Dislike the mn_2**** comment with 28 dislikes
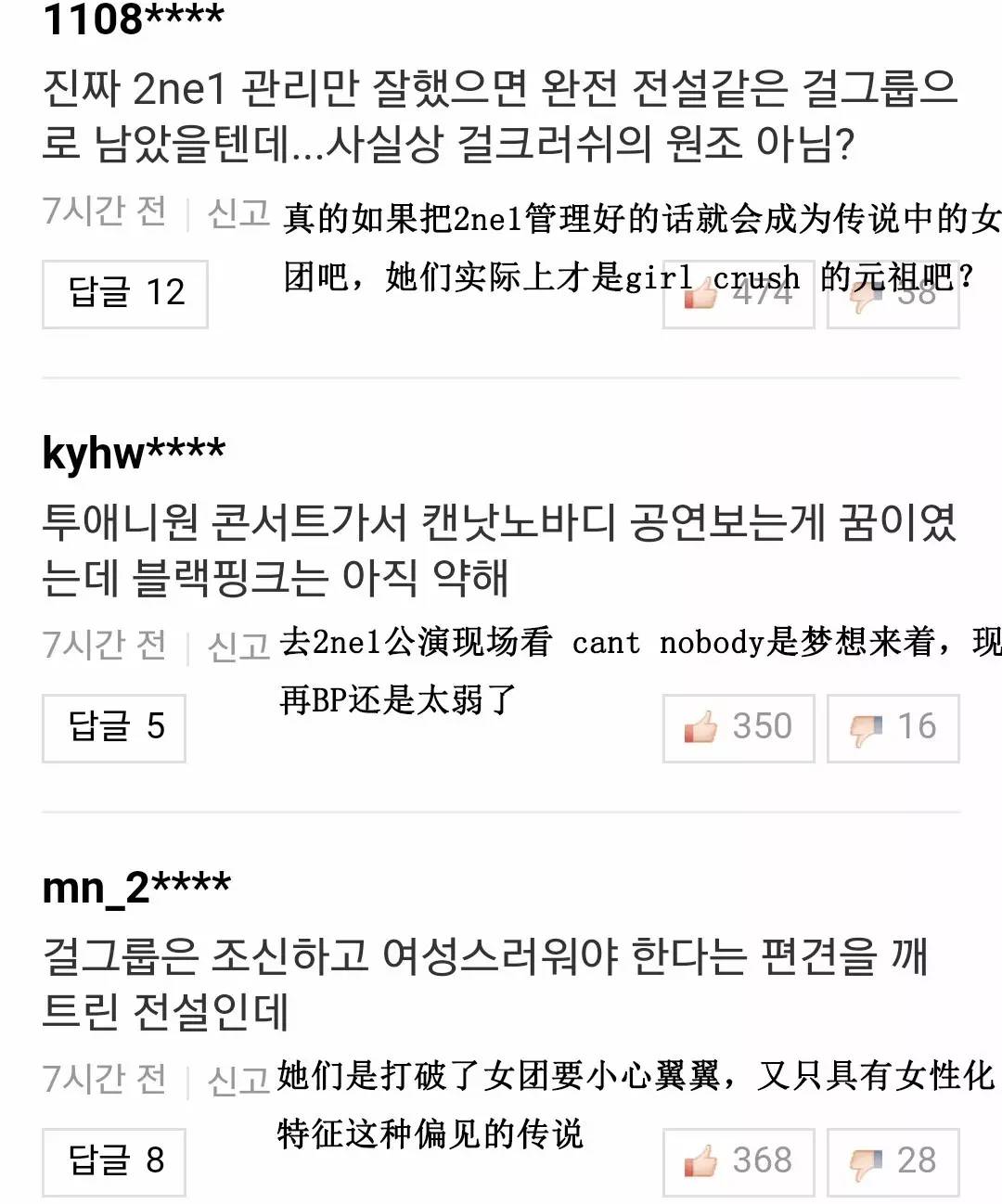 coord(893,1161)
